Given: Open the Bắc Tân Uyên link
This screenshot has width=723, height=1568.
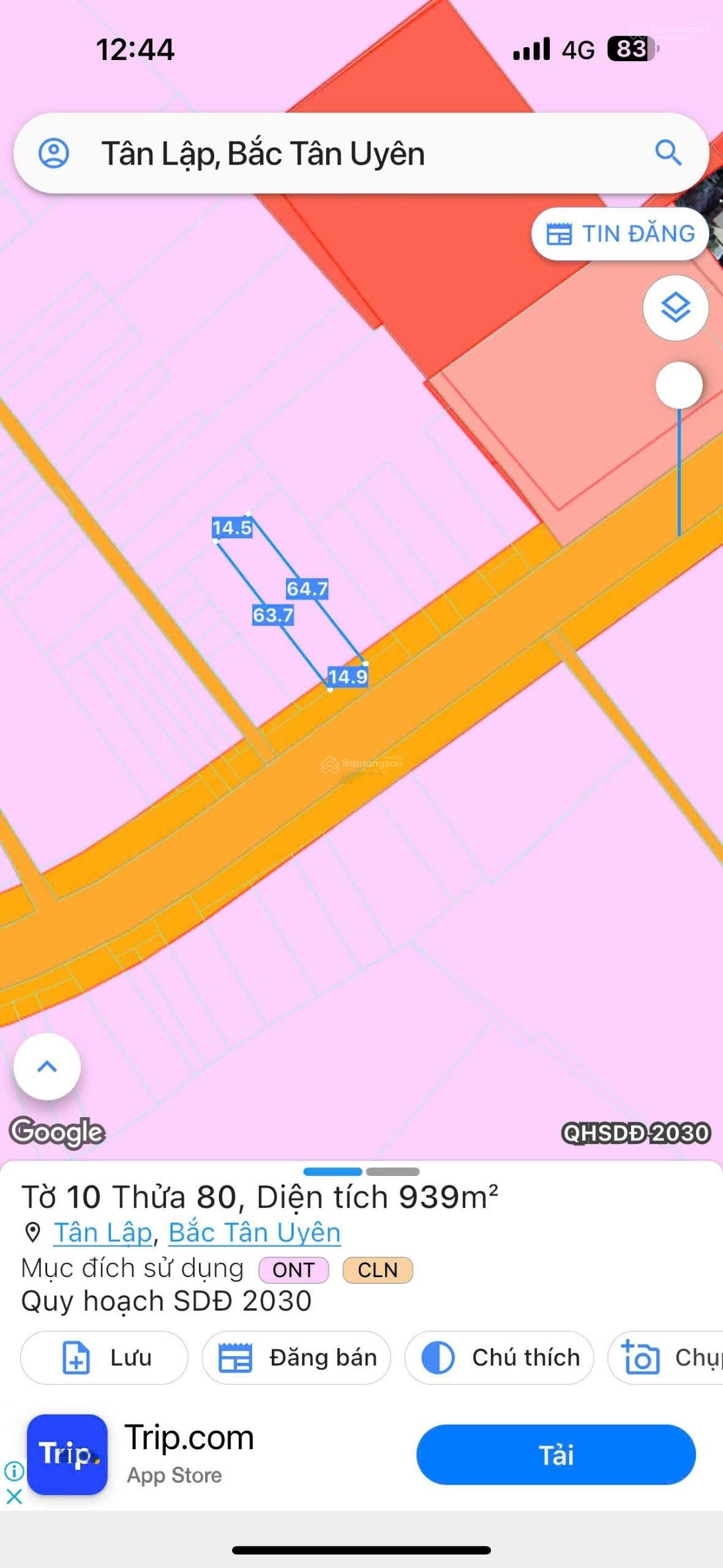Looking at the screenshot, I should 254,1232.
